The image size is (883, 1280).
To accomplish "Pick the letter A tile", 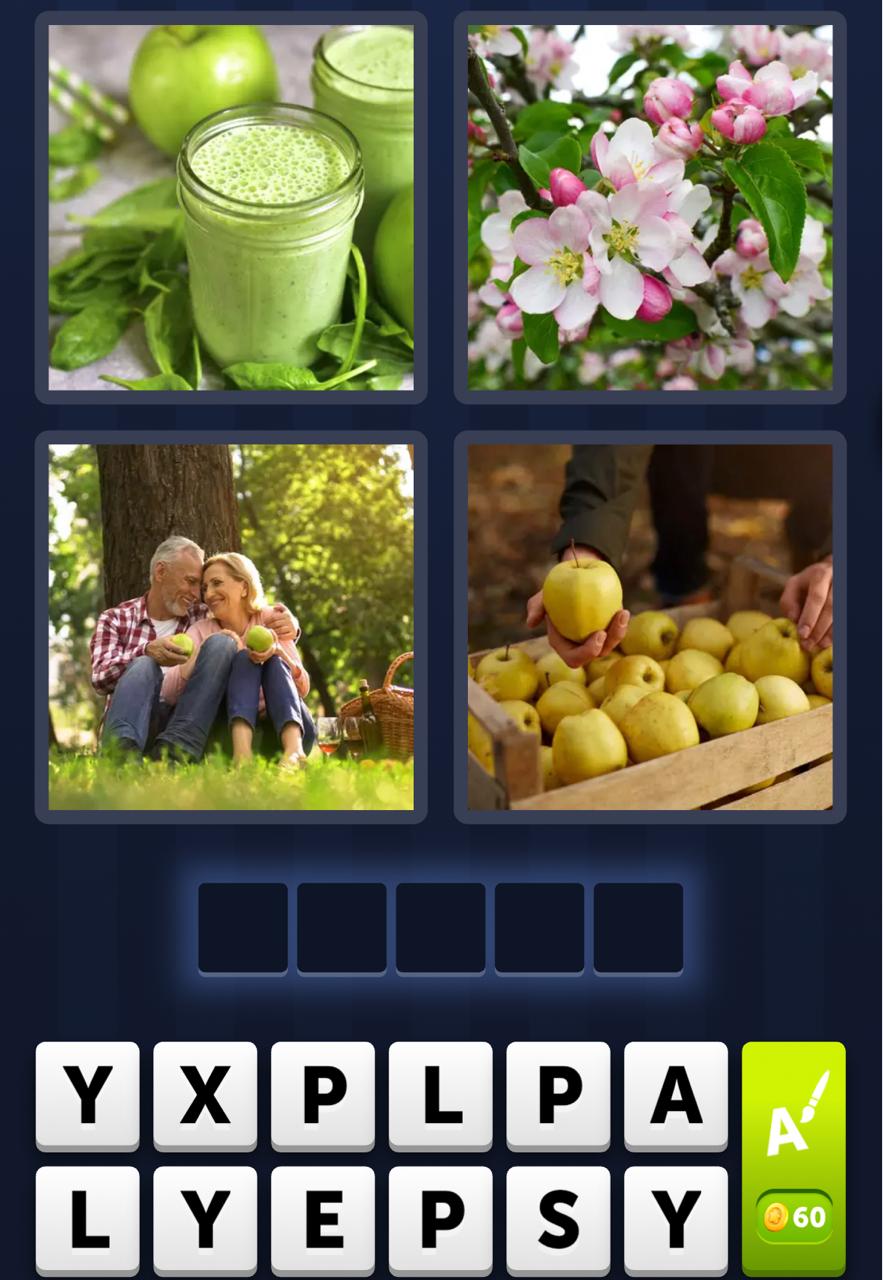I will tap(676, 1098).
